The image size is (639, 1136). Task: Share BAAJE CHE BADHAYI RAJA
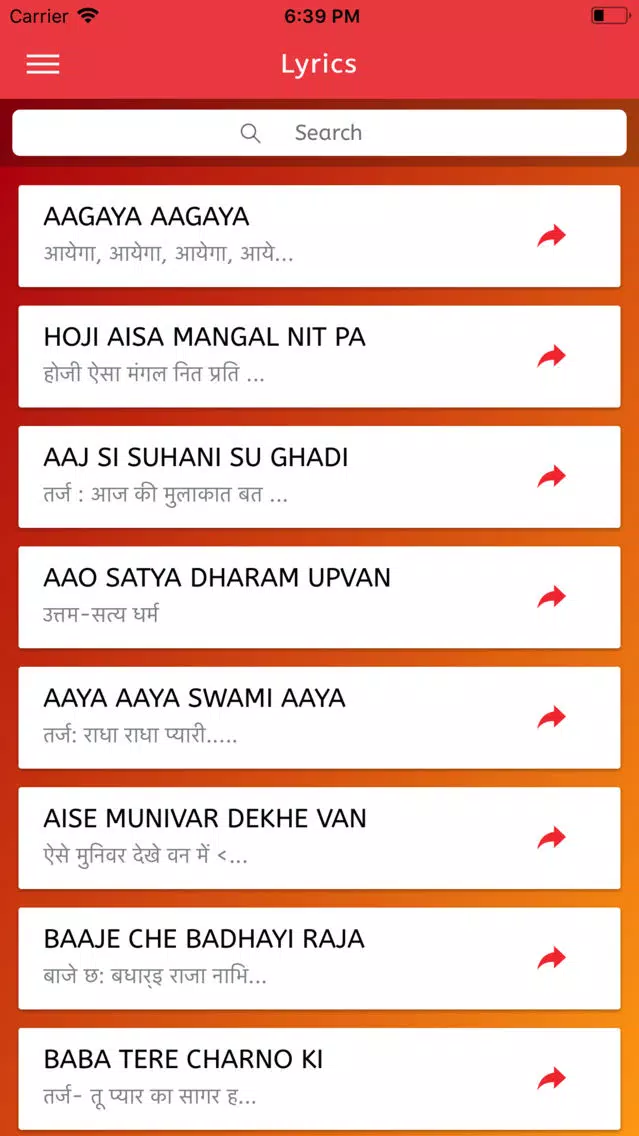pos(551,959)
